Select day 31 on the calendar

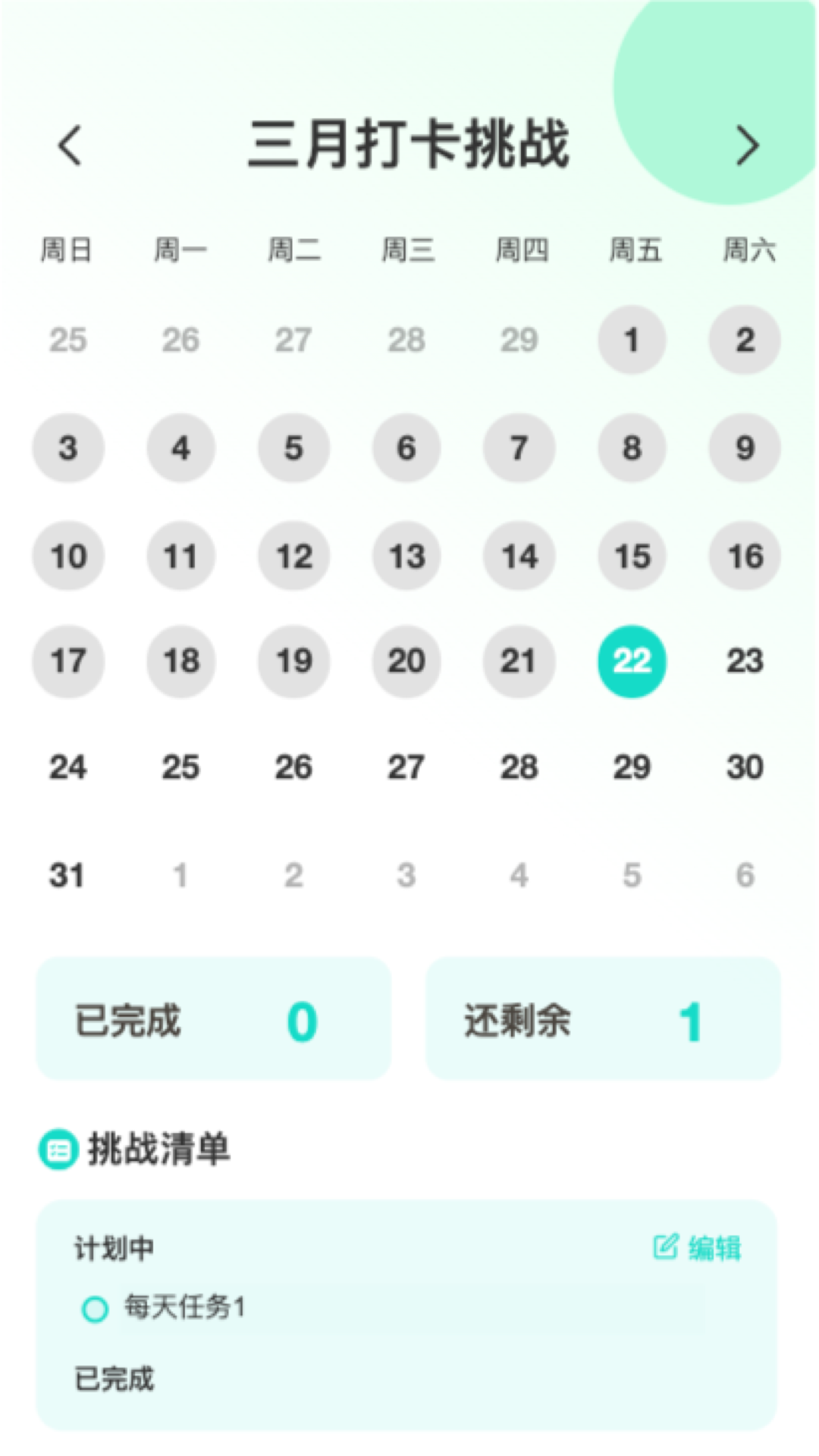[x=67, y=875]
